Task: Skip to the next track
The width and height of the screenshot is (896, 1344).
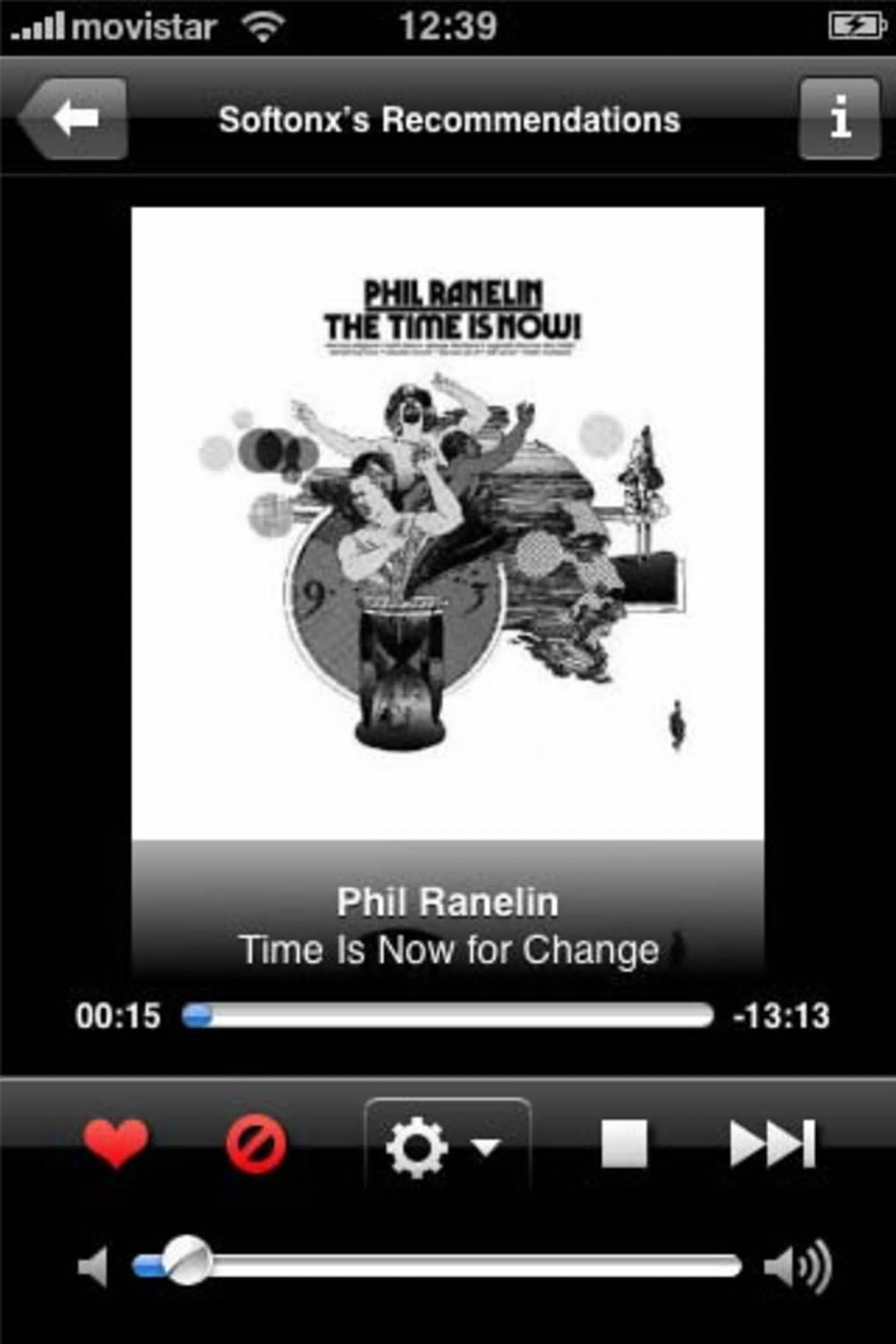Action: (772, 1144)
